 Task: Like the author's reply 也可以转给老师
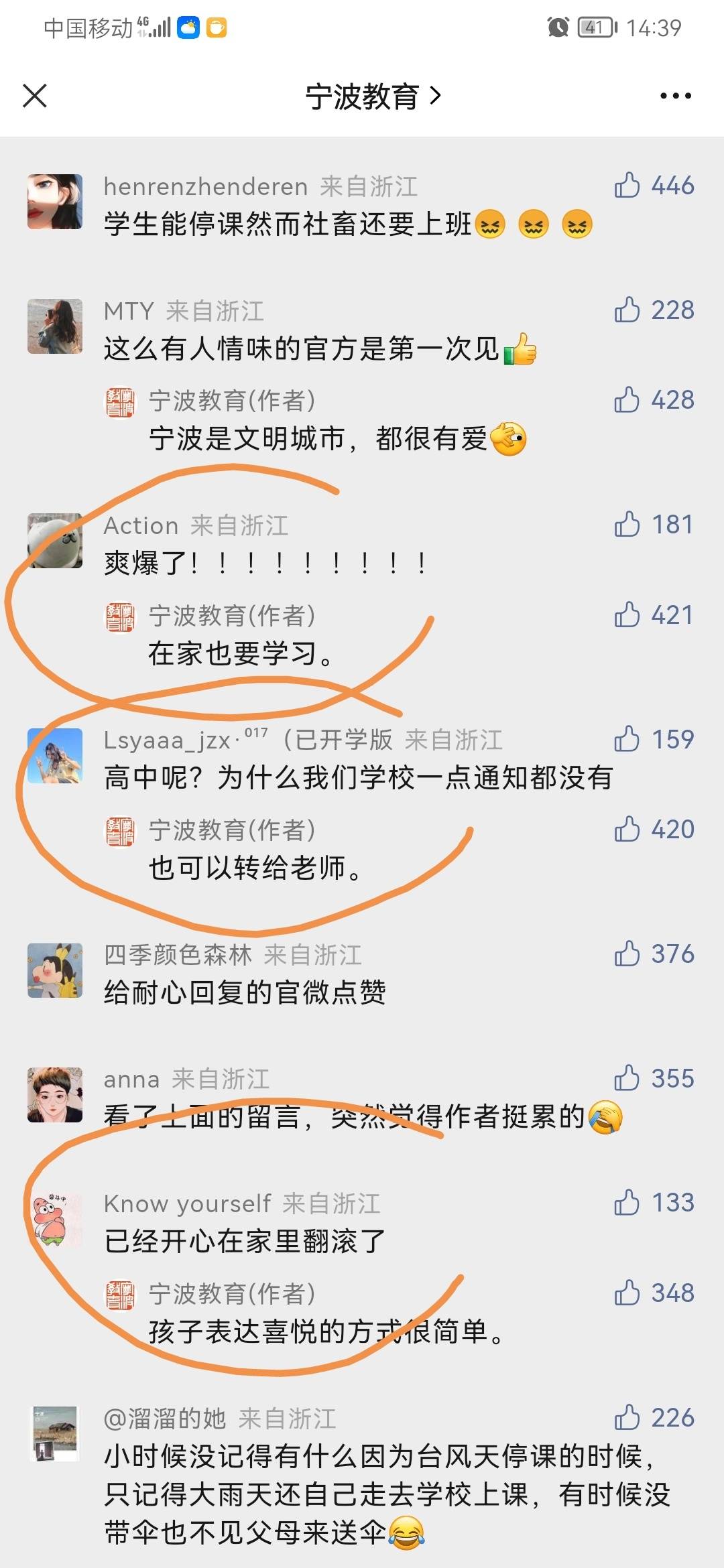click(627, 829)
